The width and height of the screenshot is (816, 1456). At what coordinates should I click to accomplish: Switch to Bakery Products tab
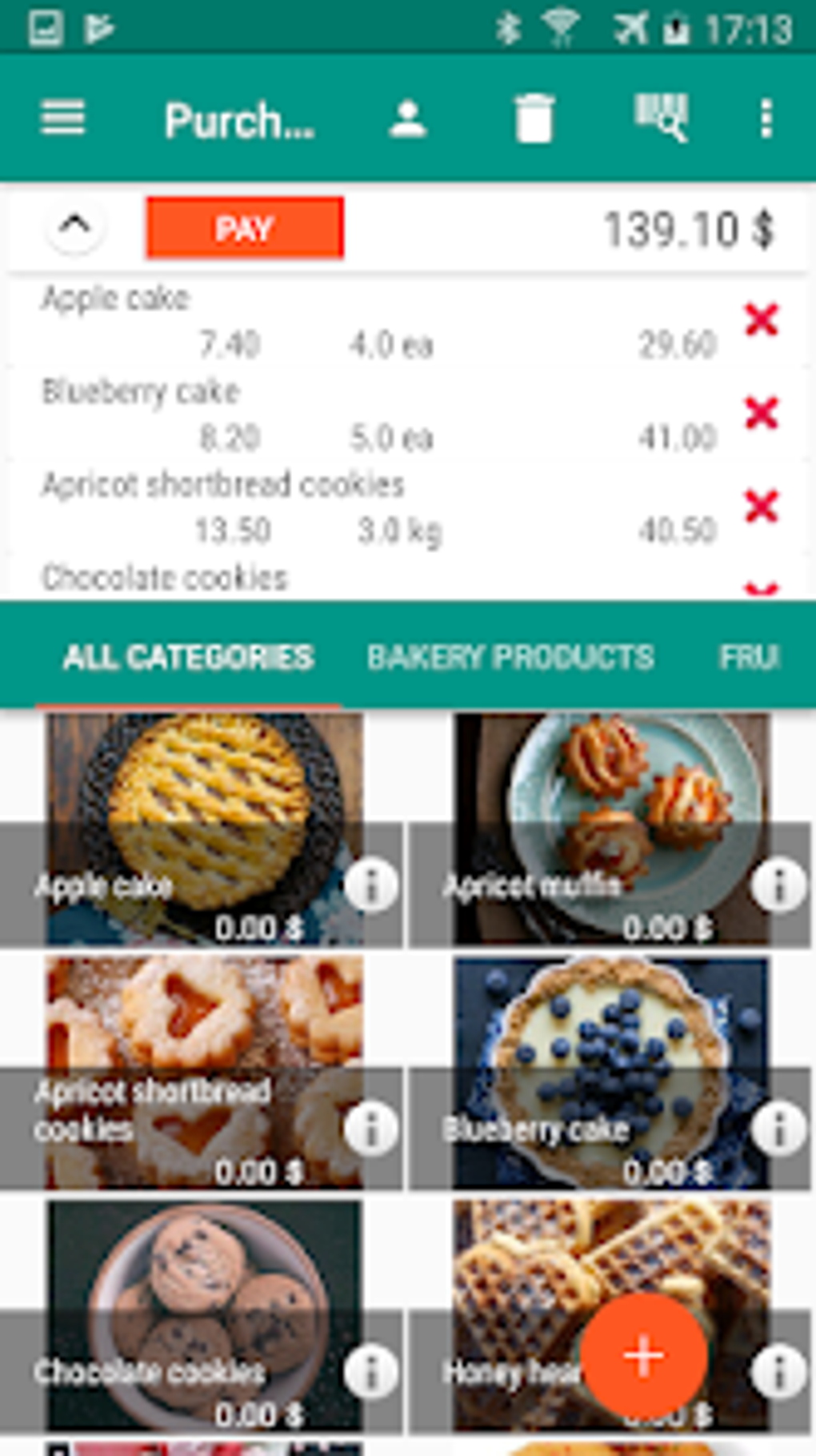(510, 657)
